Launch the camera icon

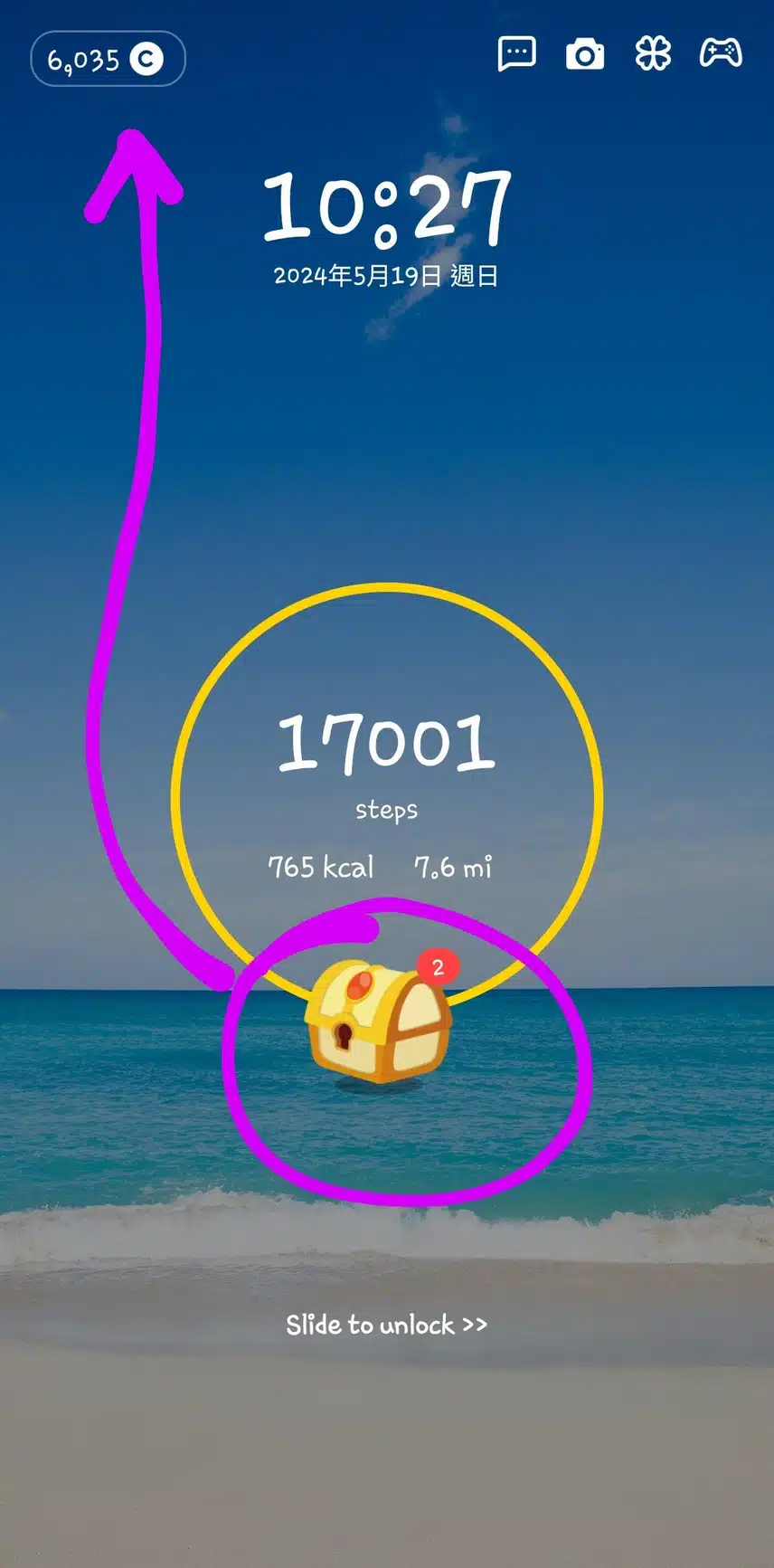(x=585, y=55)
